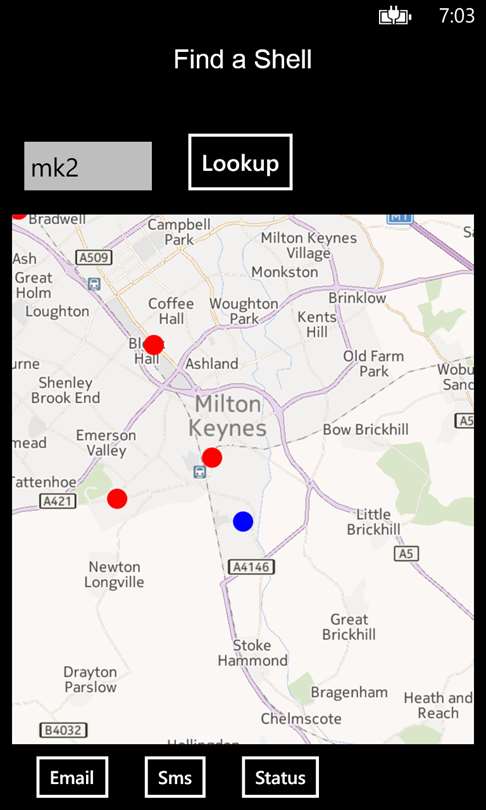Image resolution: width=486 pixels, height=810 pixels.
Task: Select the blue marker on the map
Action: pos(243,521)
